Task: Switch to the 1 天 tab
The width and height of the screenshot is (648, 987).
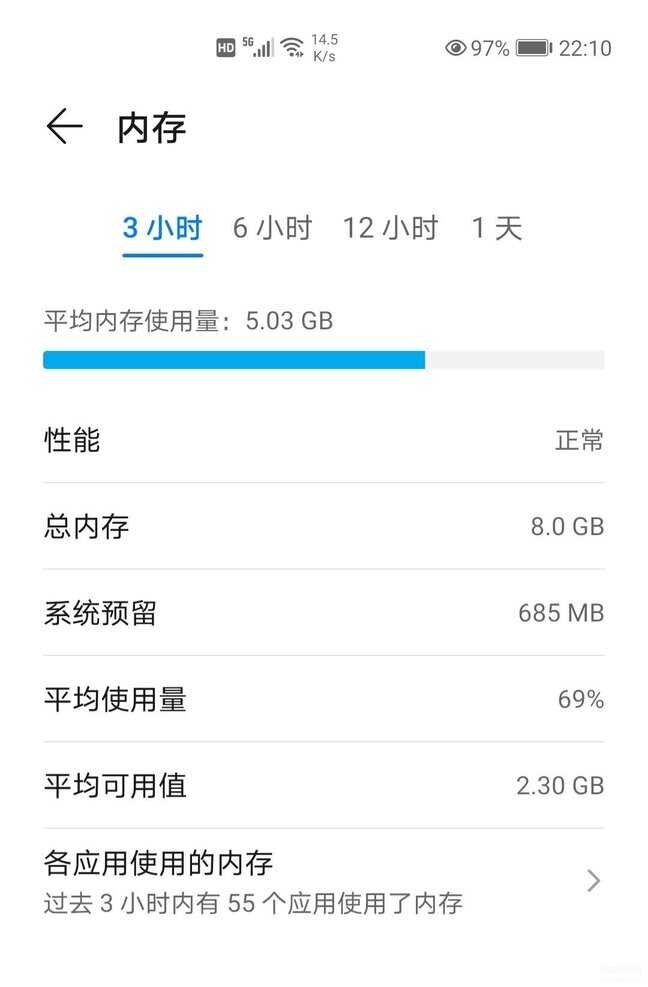Action: pyautogui.click(x=497, y=228)
